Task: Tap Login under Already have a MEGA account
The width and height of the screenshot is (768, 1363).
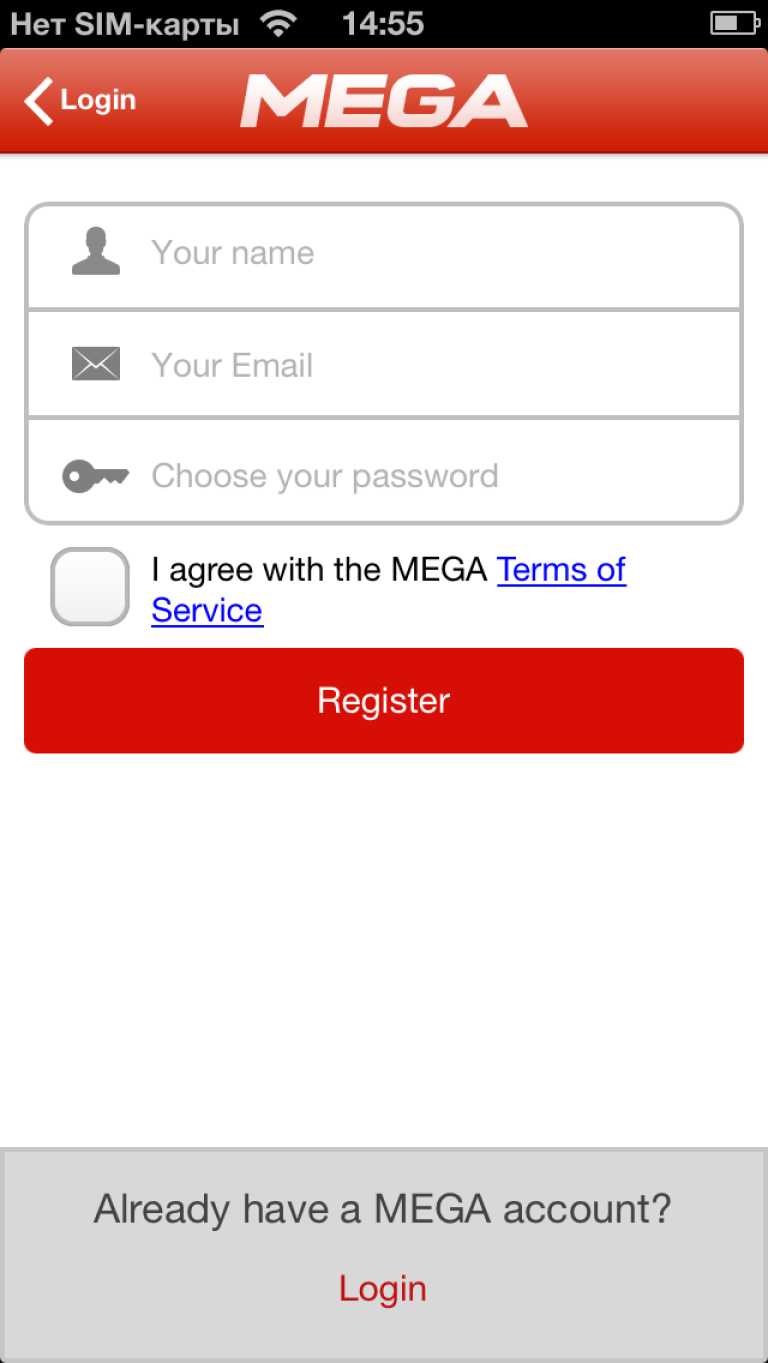Action: (383, 1288)
